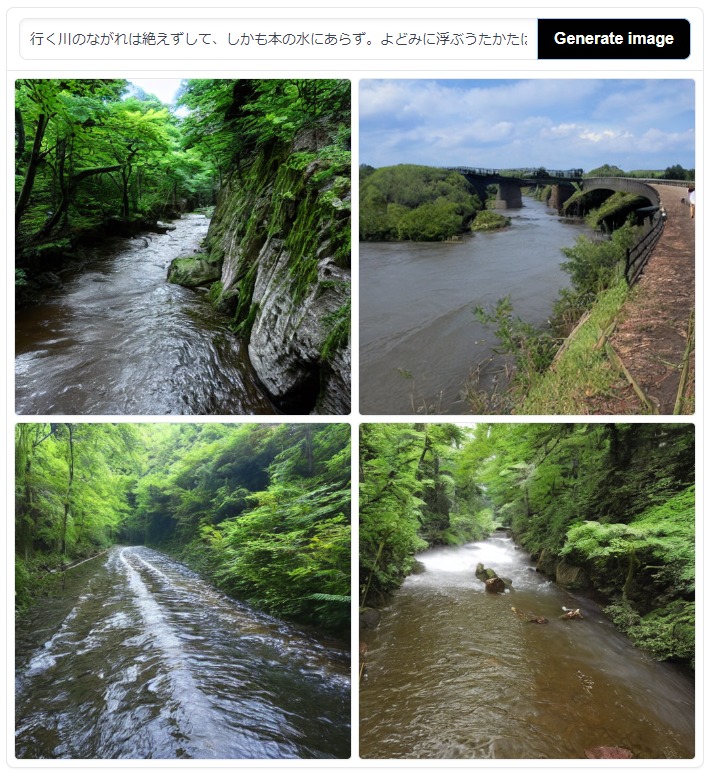Open the image of the river with a bridge
The width and height of the screenshot is (707, 779).
[x=526, y=246]
